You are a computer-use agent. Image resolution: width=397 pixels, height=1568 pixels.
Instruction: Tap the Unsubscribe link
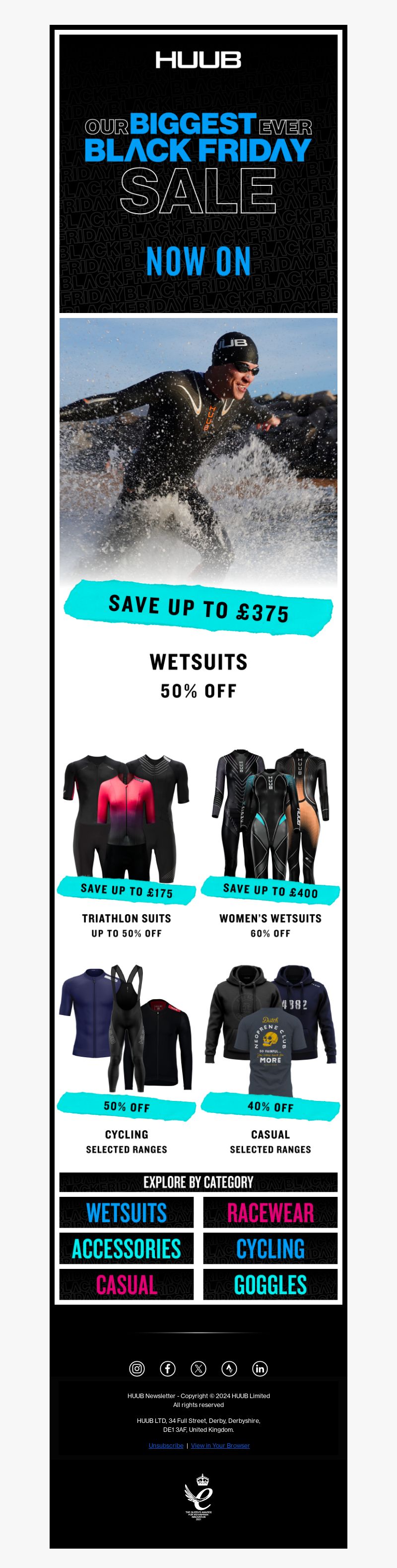pos(166,1445)
